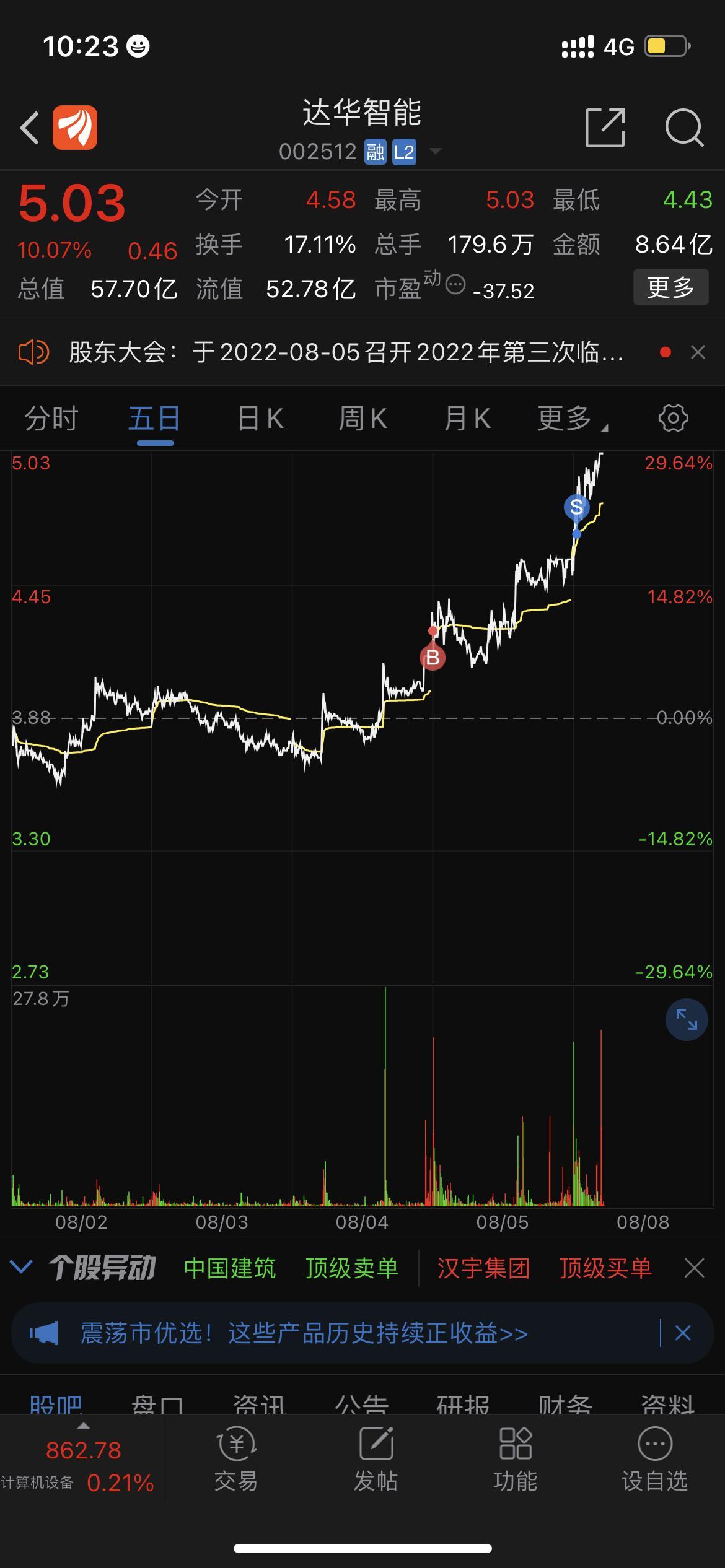Collapse the 个股异动 ticker
Screen dimensions: 725x1568
point(21,1268)
